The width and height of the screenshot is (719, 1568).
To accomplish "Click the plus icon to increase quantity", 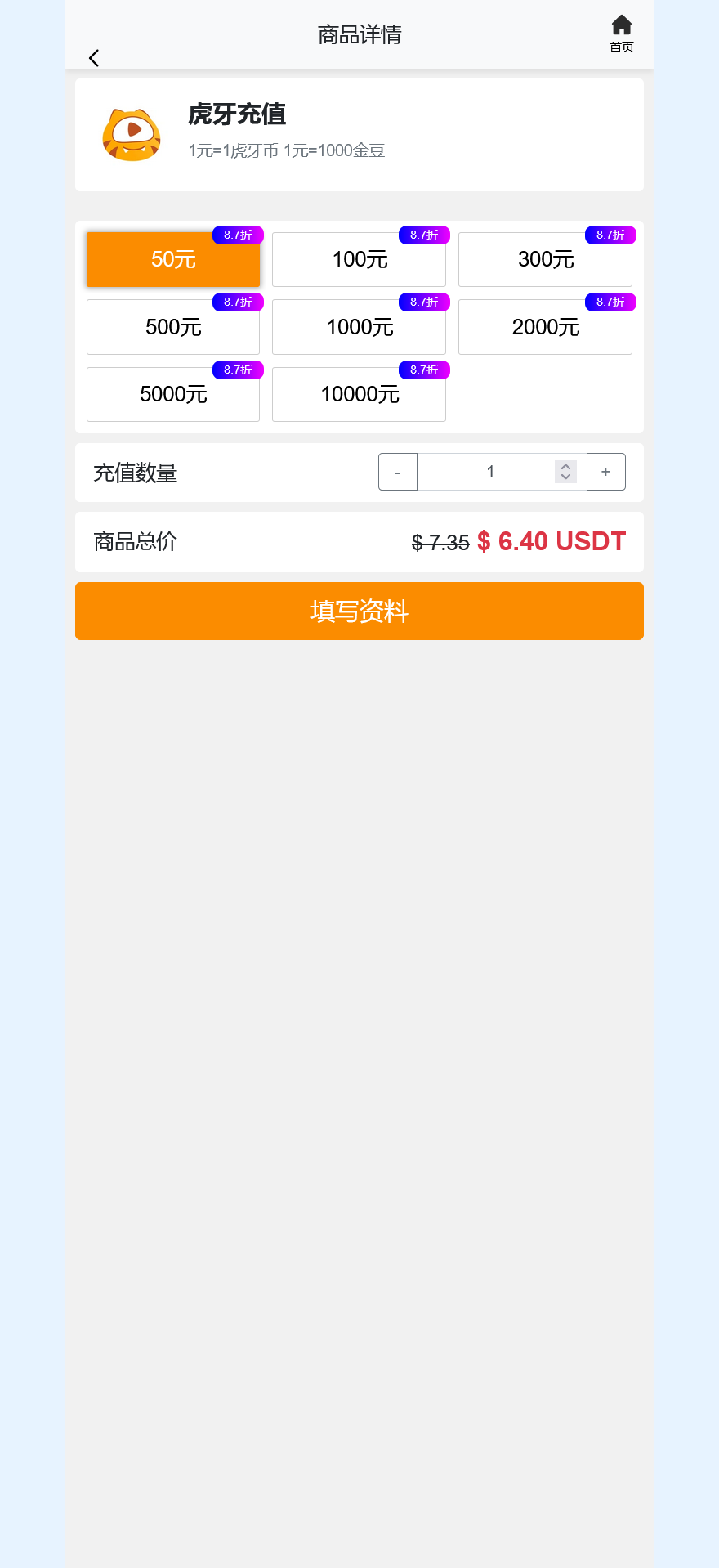I will tap(605, 472).
